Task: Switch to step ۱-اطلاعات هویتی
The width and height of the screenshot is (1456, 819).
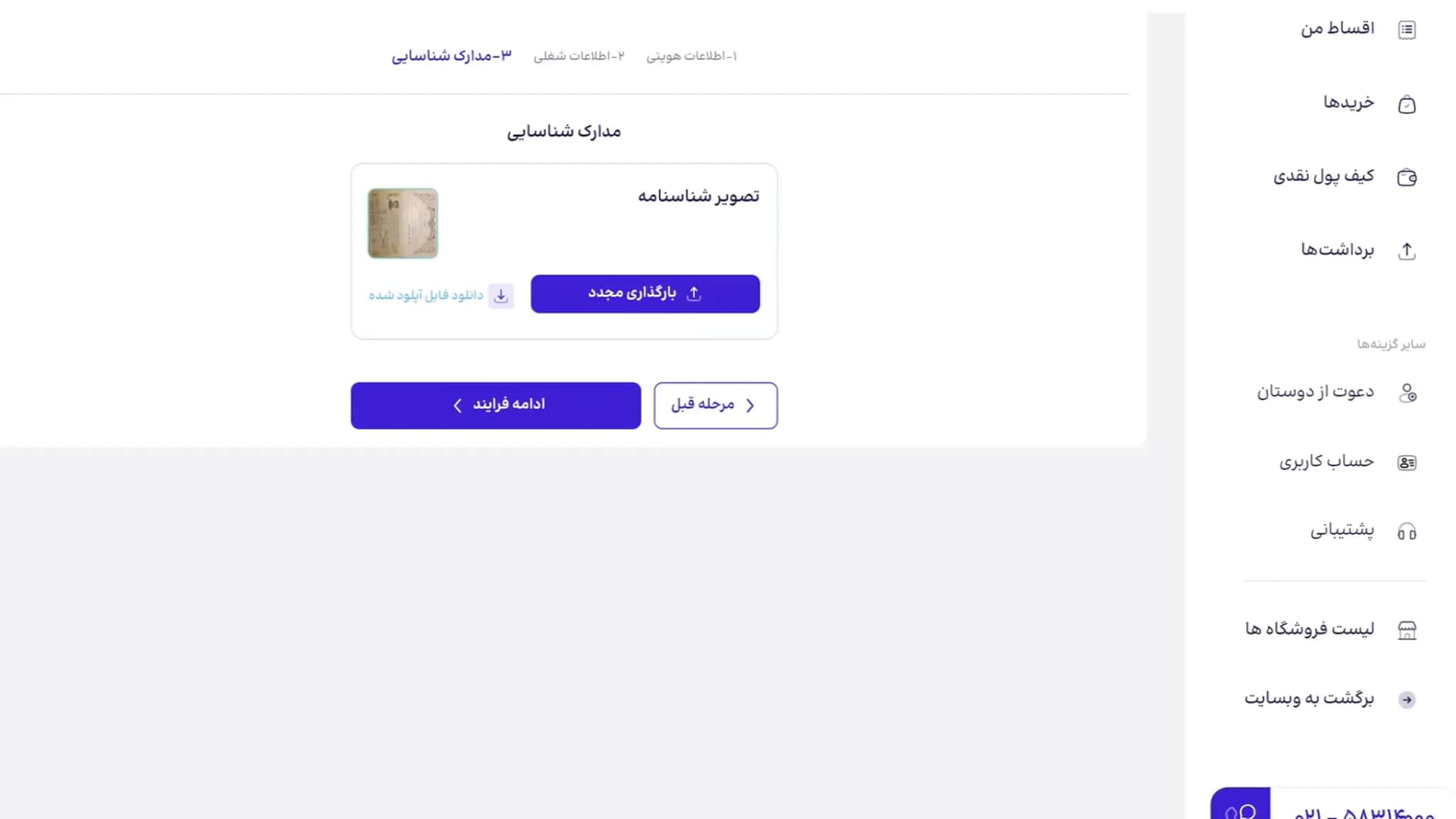Action: tap(691, 56)
